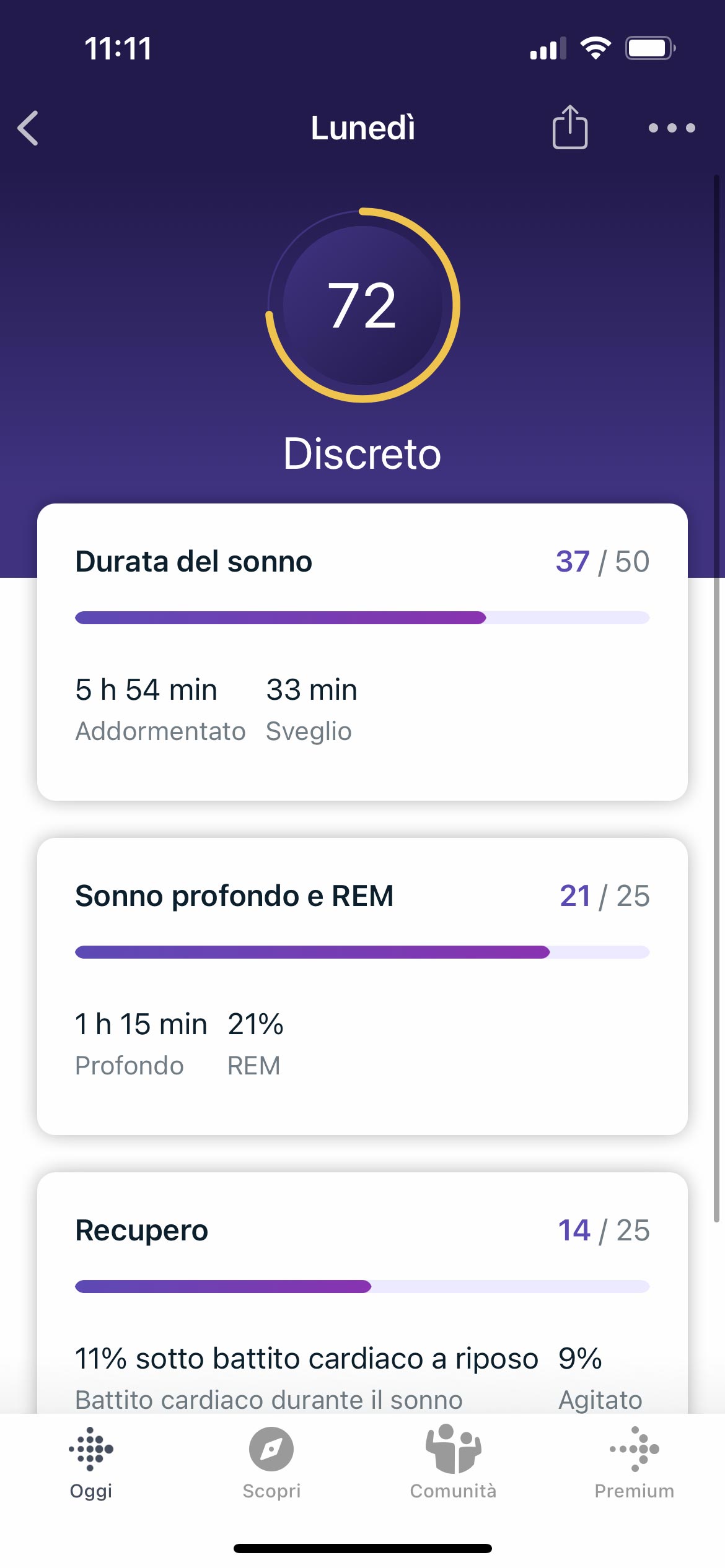The height and width of the screenshot is (1568, 725).
Task: Go back using the top-left arrow
Action: pyautogui.click(x=29, y=128)
